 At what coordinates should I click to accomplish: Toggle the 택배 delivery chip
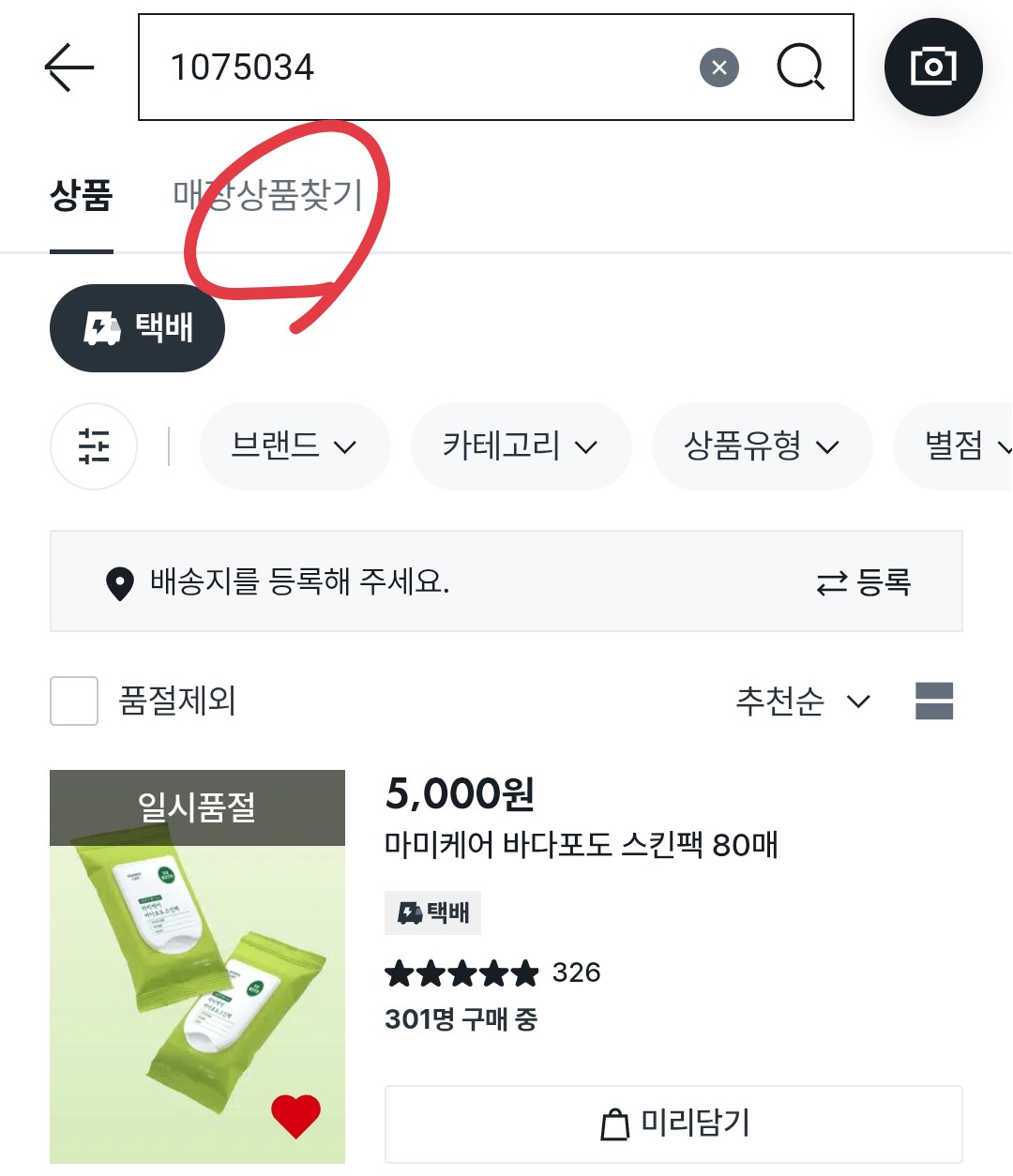137,328
